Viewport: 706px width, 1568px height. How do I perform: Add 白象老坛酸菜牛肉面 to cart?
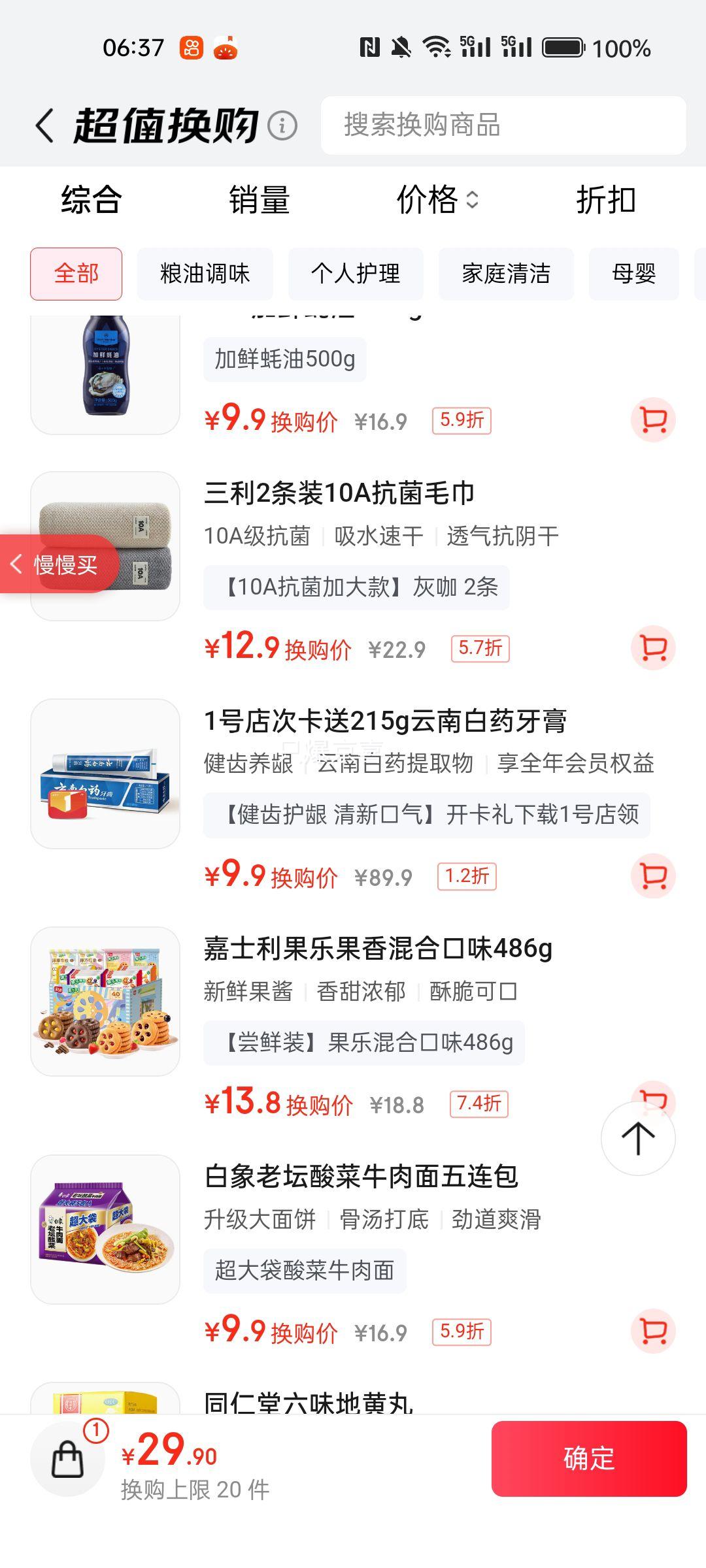653,1331
